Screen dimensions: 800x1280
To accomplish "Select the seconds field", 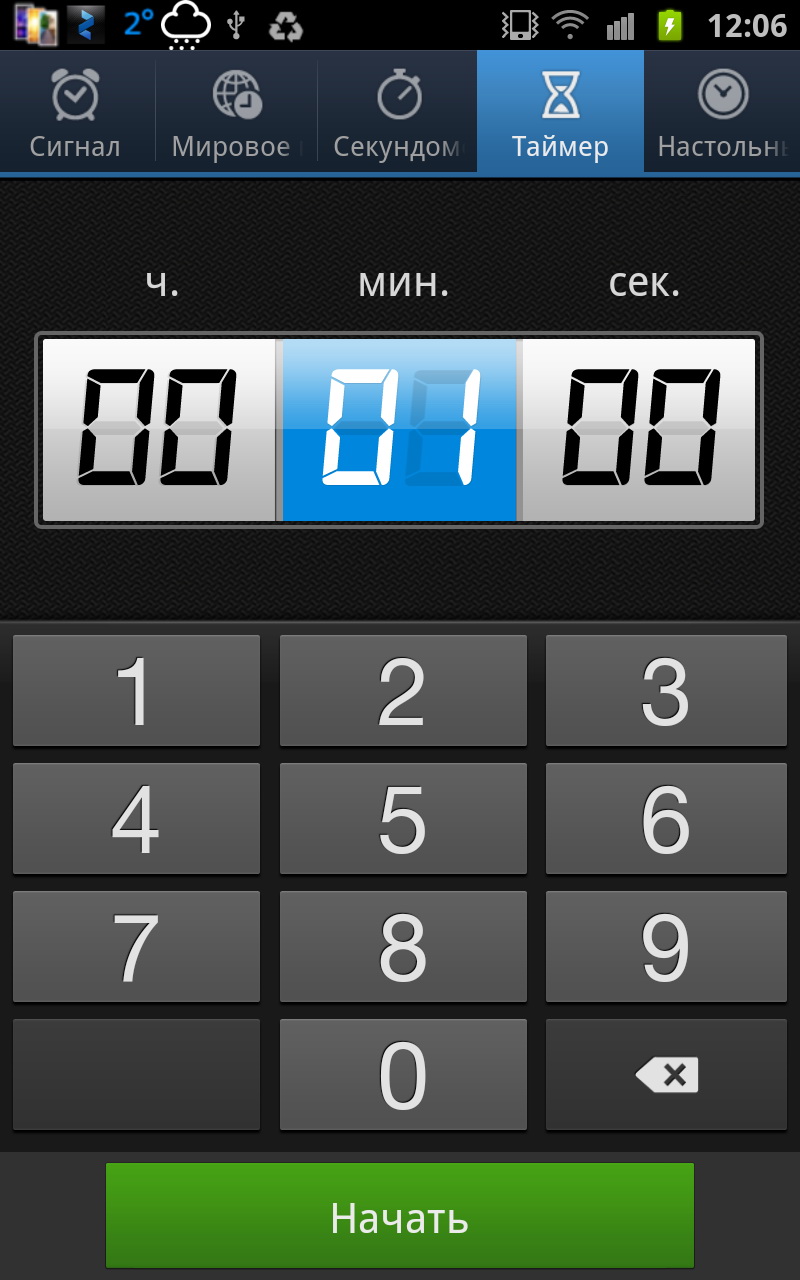I will pyautogui.click(x=640, y=430).
